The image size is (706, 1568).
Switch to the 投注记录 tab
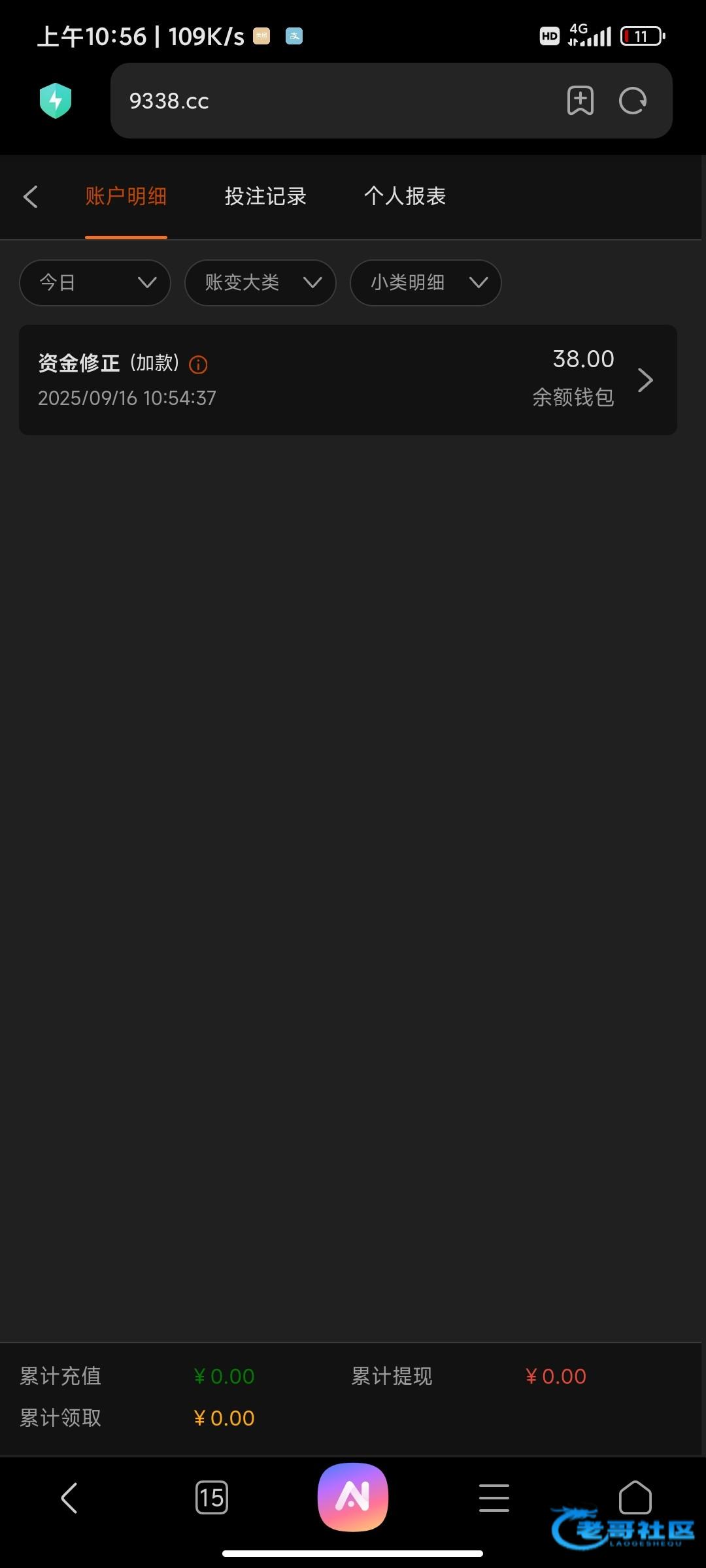(x=265, y=196)
